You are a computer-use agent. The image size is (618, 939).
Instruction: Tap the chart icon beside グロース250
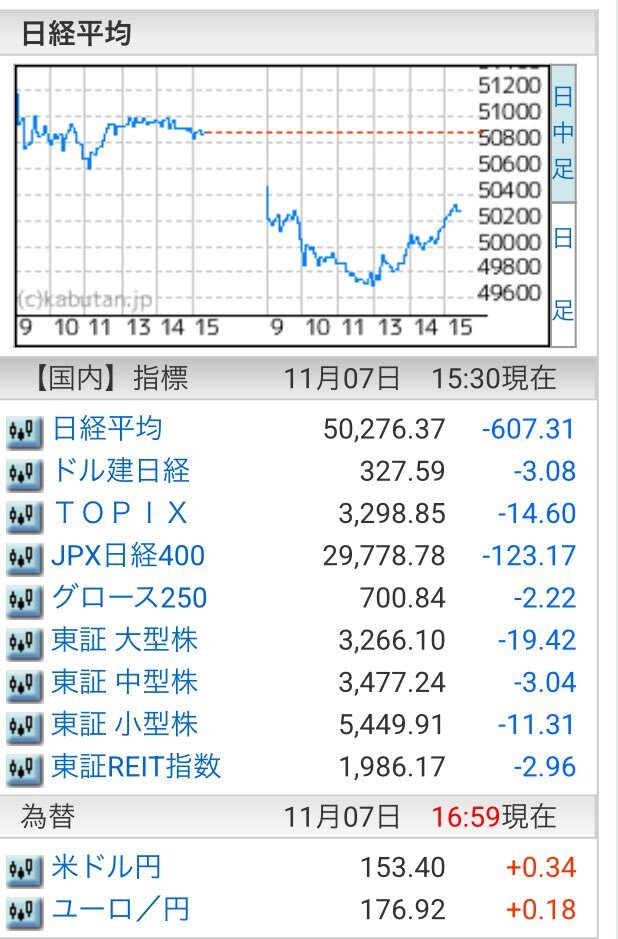coord(25,600)
